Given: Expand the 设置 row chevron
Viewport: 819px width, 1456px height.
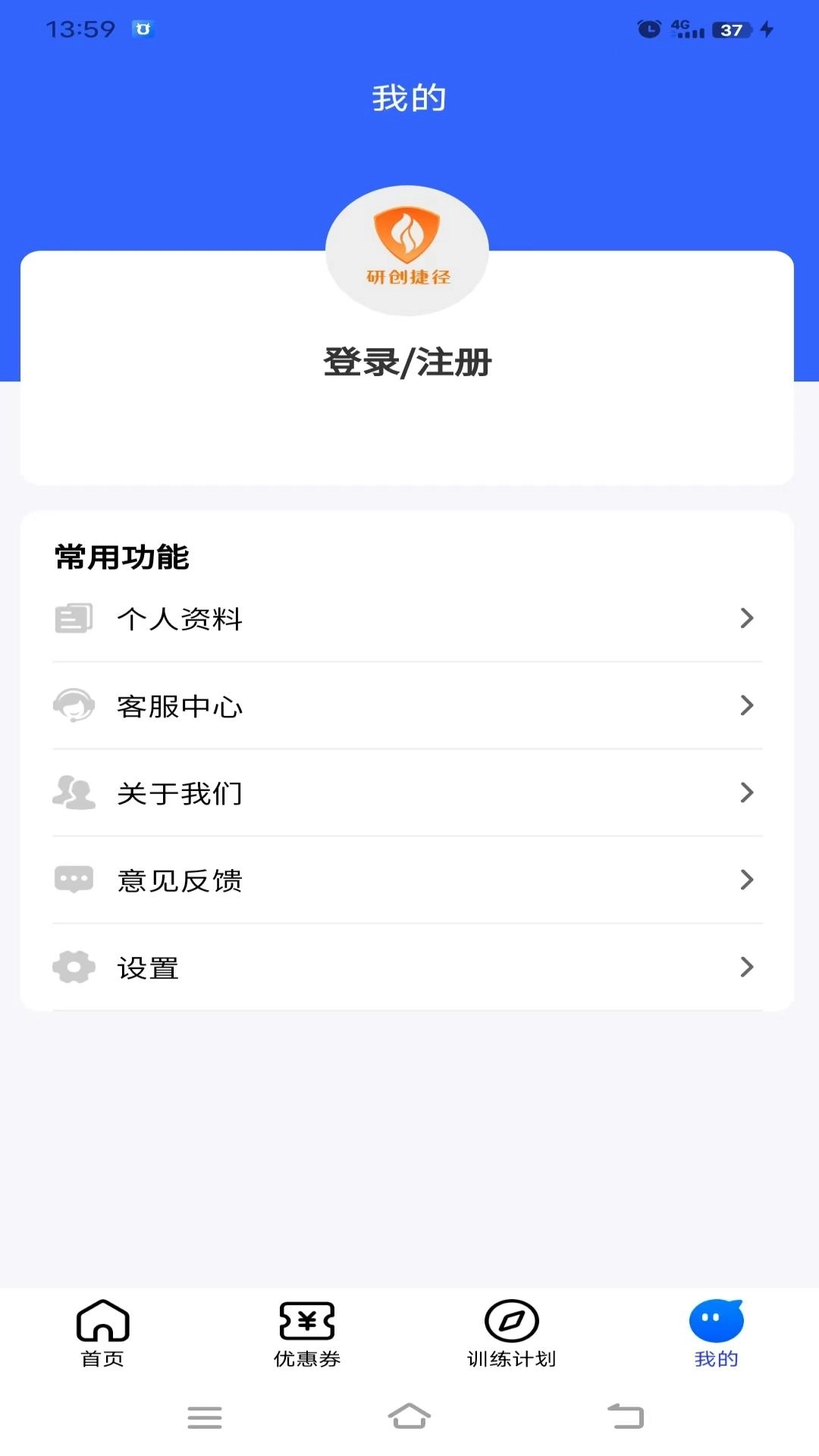Looking at the screenshot, I should 748,967.
